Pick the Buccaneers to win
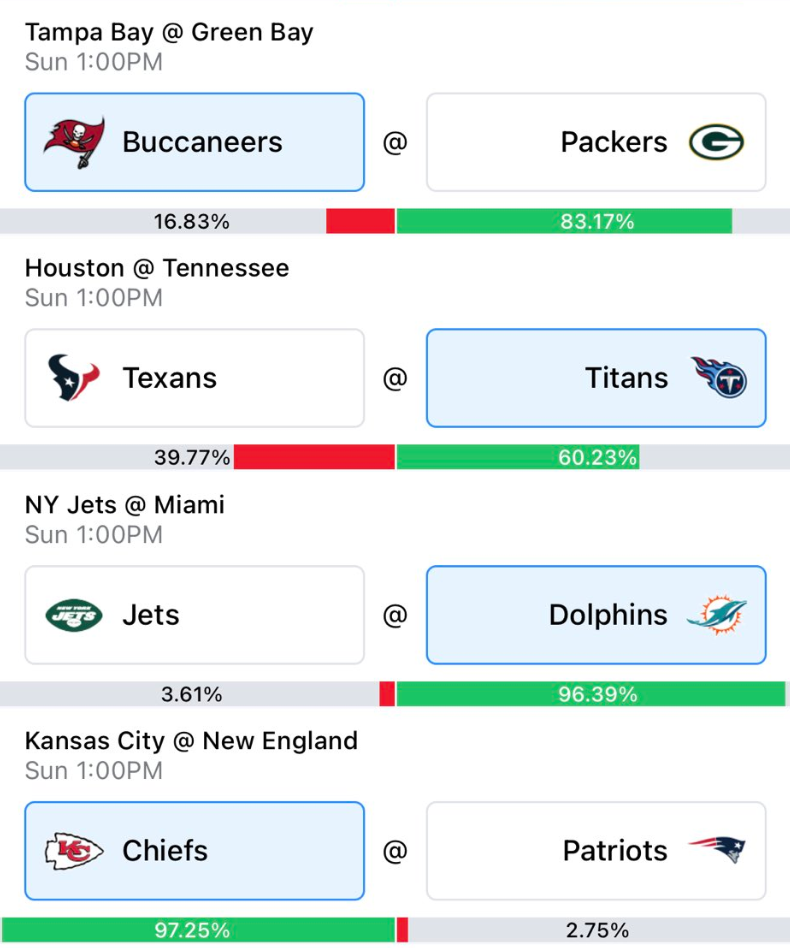The height and width of the screenshot is (948, 790). tap(194, 142)
